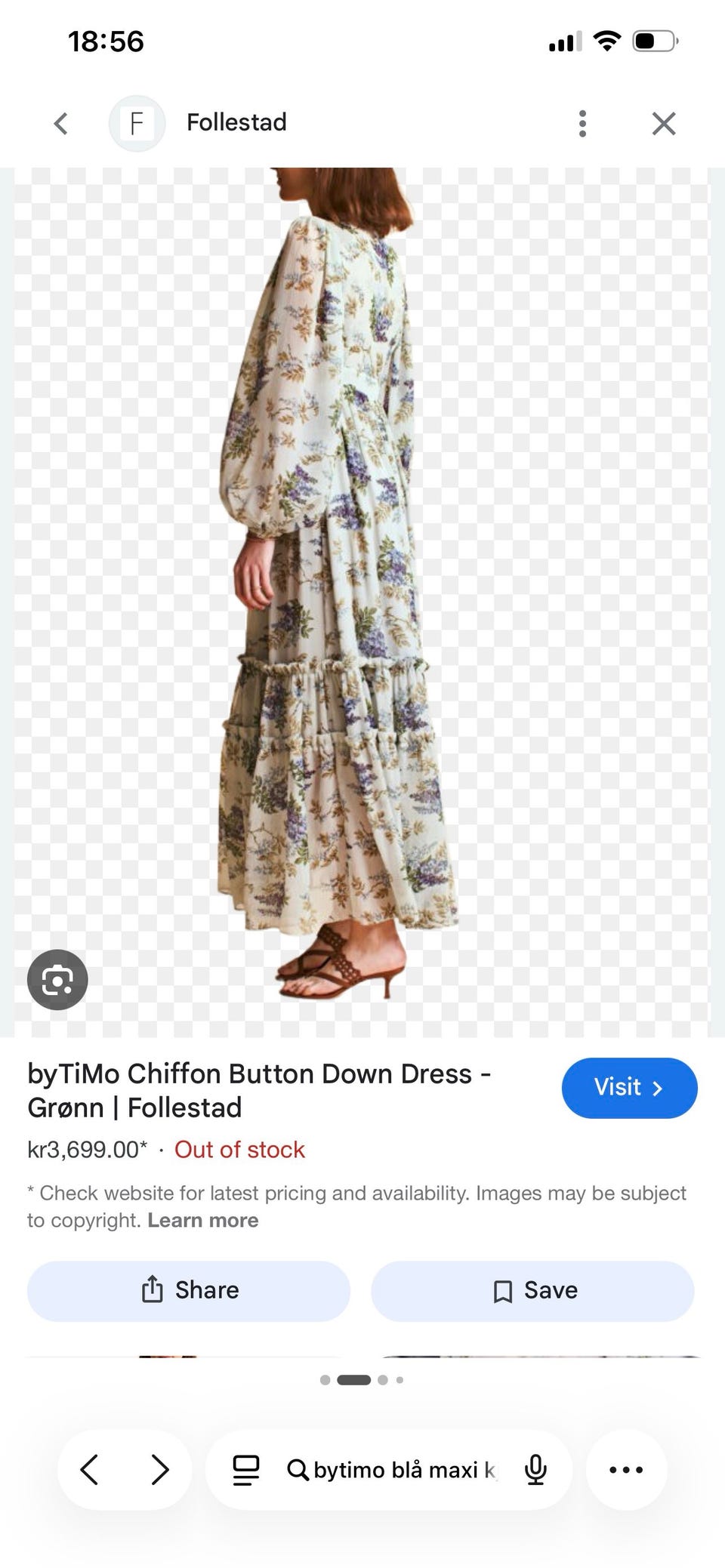Close the image viewer

[x=664, y=123]
